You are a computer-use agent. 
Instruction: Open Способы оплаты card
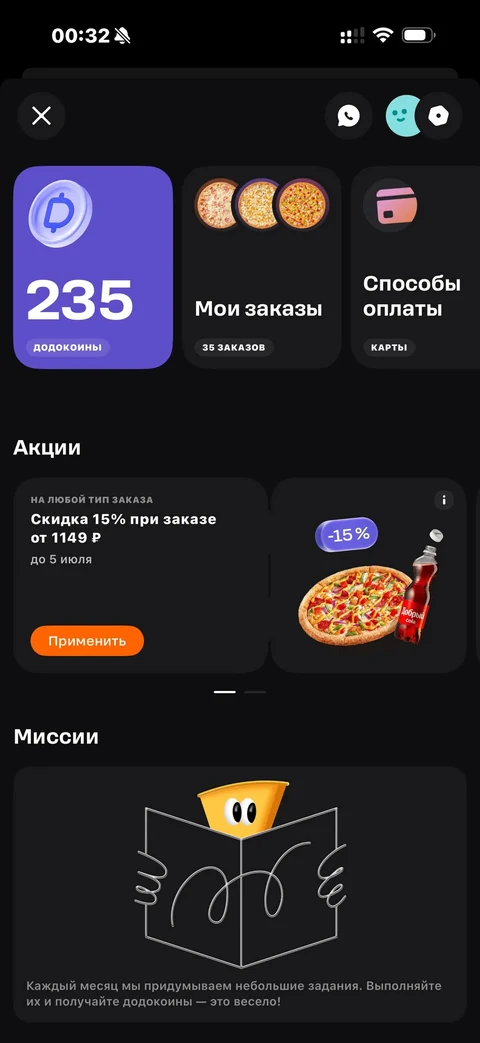pos(416,267)
